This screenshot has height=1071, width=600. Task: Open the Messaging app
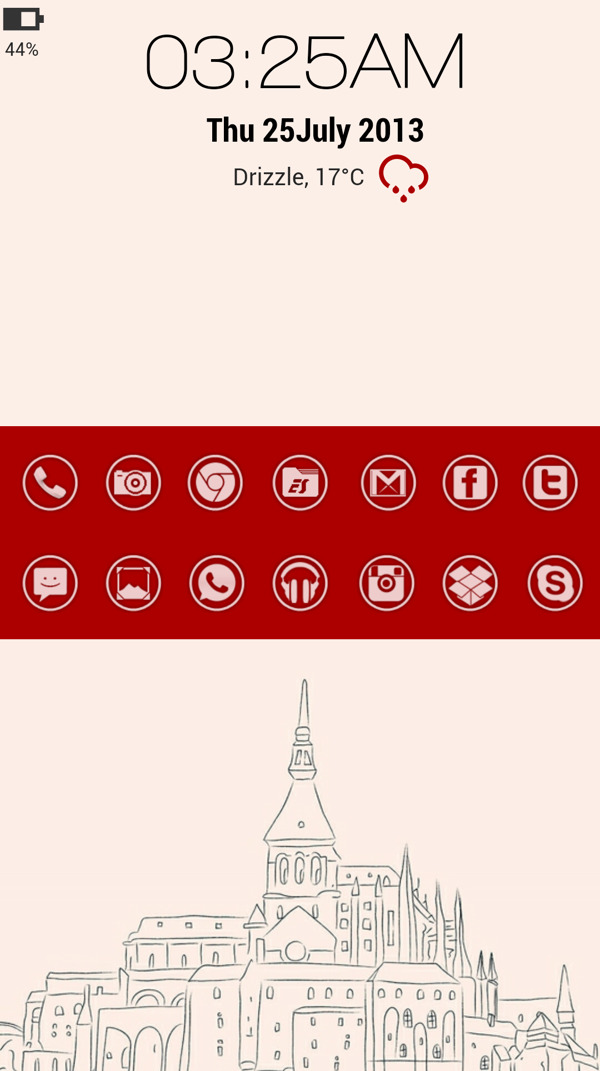50,582
